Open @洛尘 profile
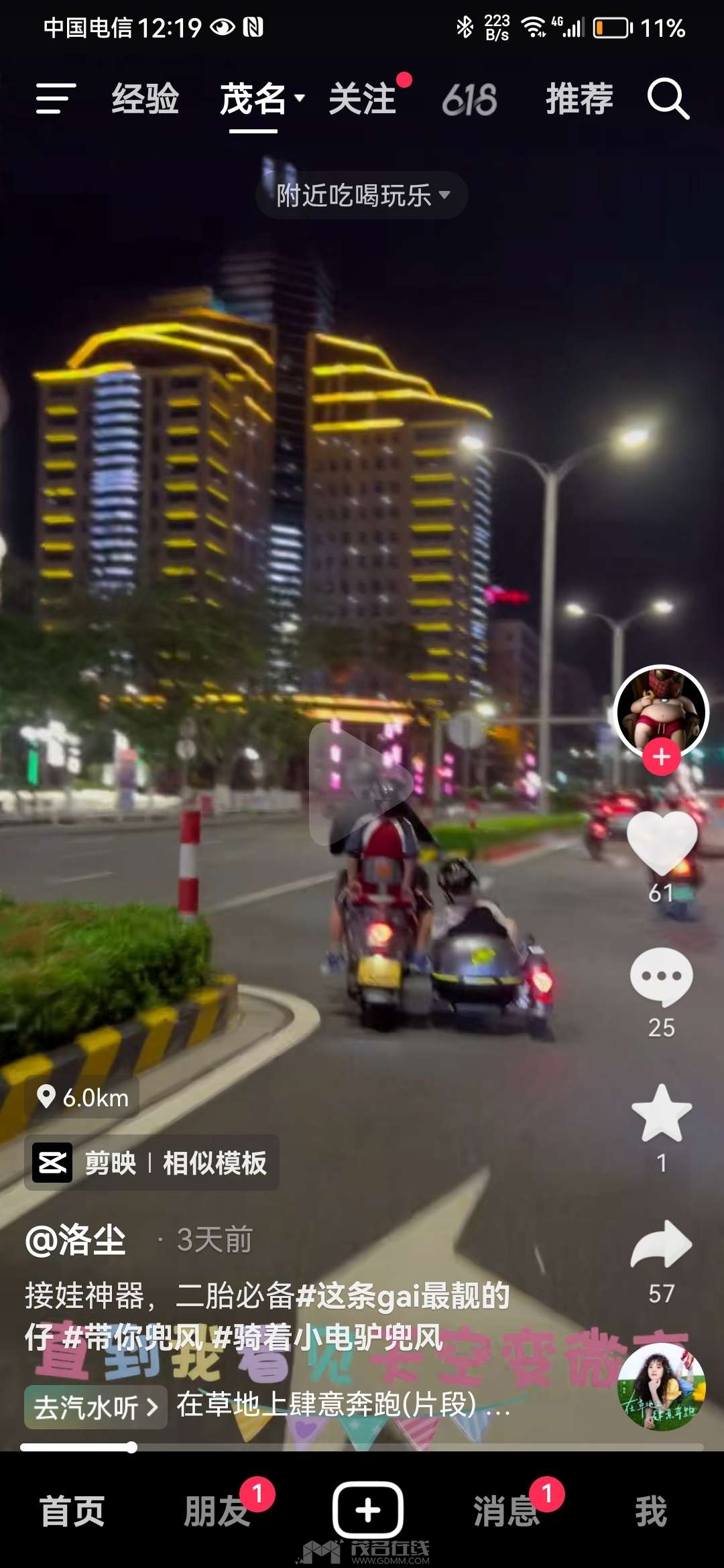Viewport: 724px width, 1568px height. [x=76, y=1239]
